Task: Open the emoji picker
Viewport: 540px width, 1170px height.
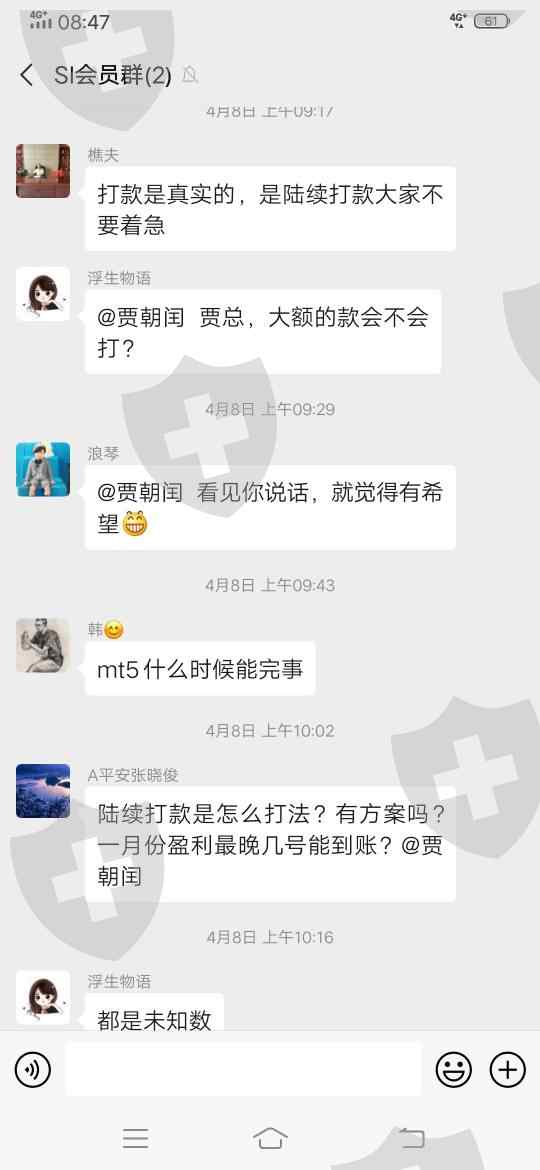Action: [453, 1071]
